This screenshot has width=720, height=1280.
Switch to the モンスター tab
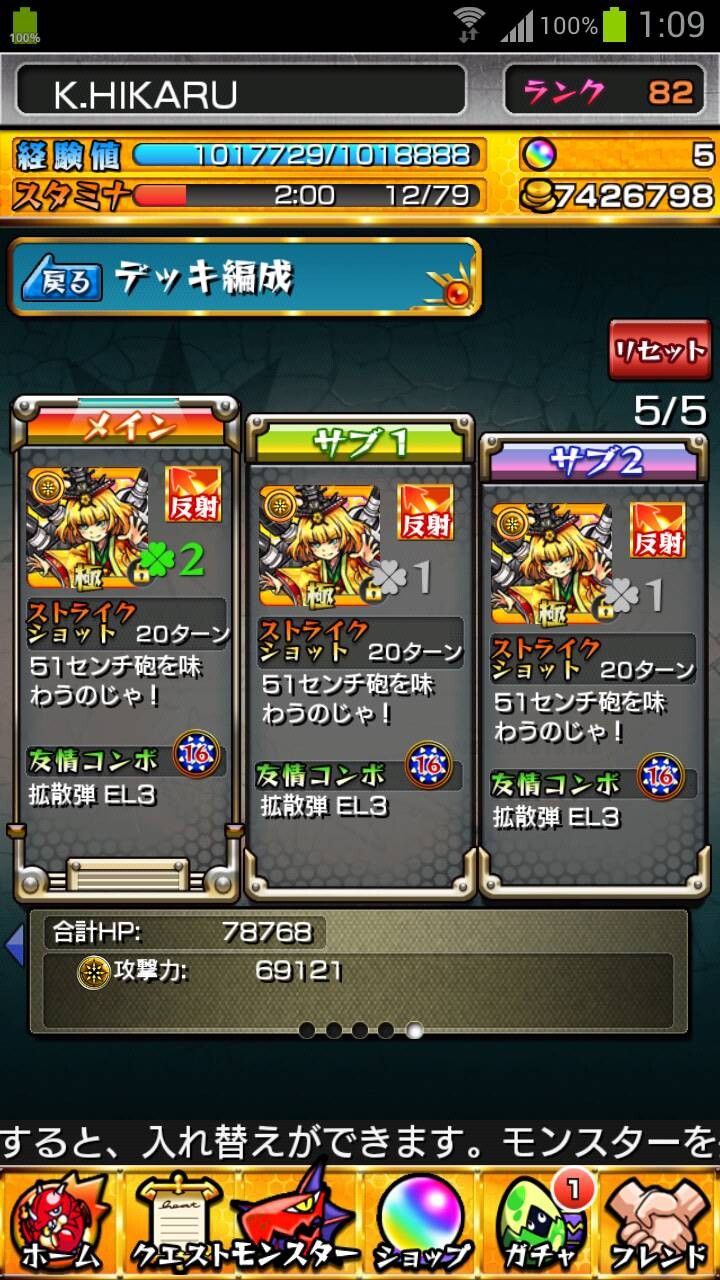click(298, 1221)
